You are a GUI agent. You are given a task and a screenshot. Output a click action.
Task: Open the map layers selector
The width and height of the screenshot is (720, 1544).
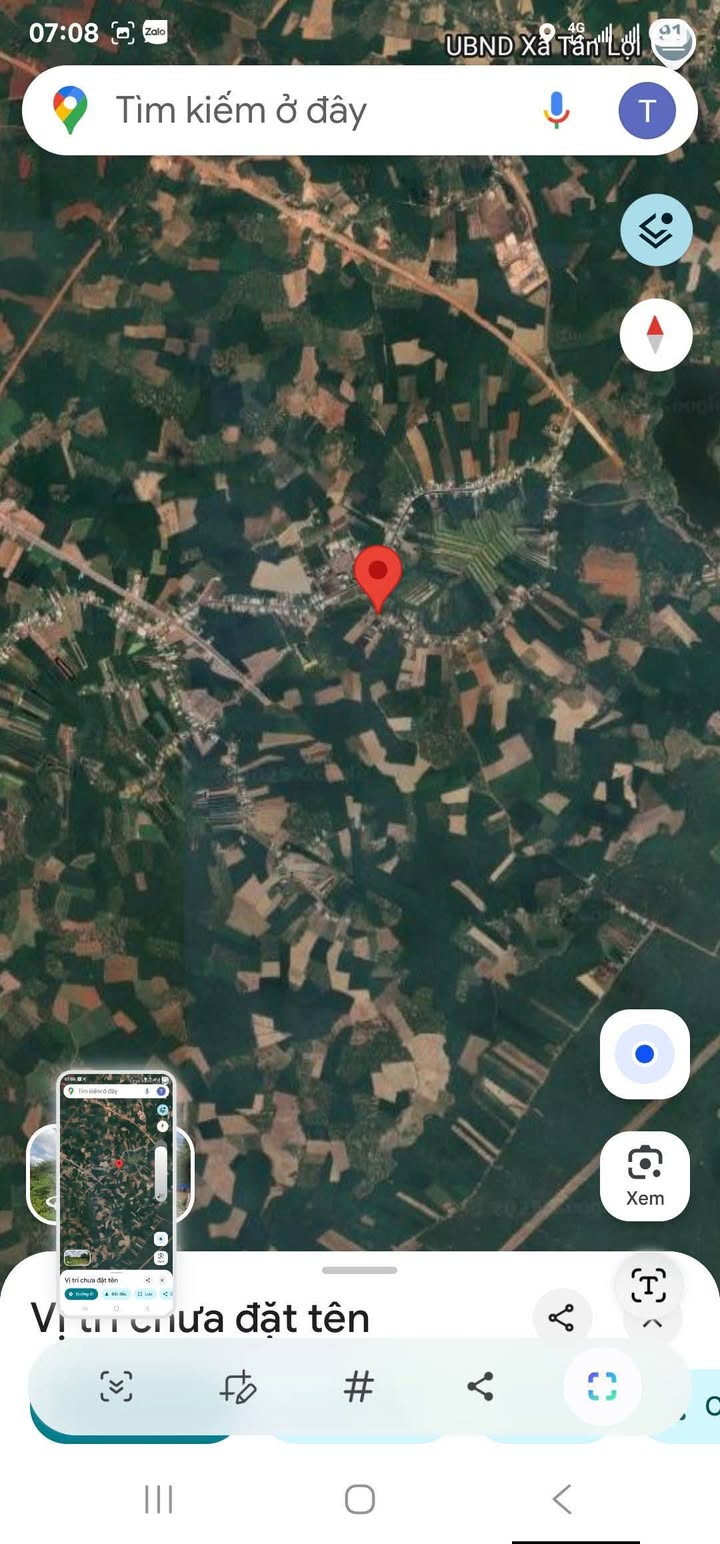point(656,230)
